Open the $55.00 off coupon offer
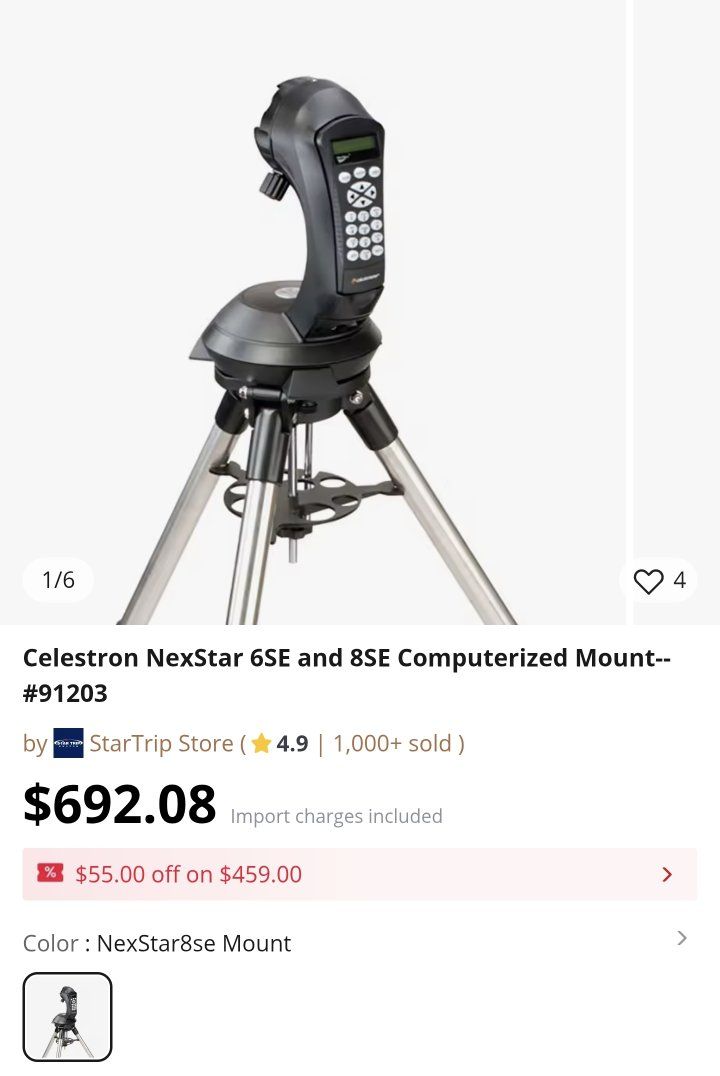This screenshot has height=1076, width=720. click(x=360, y=874)
